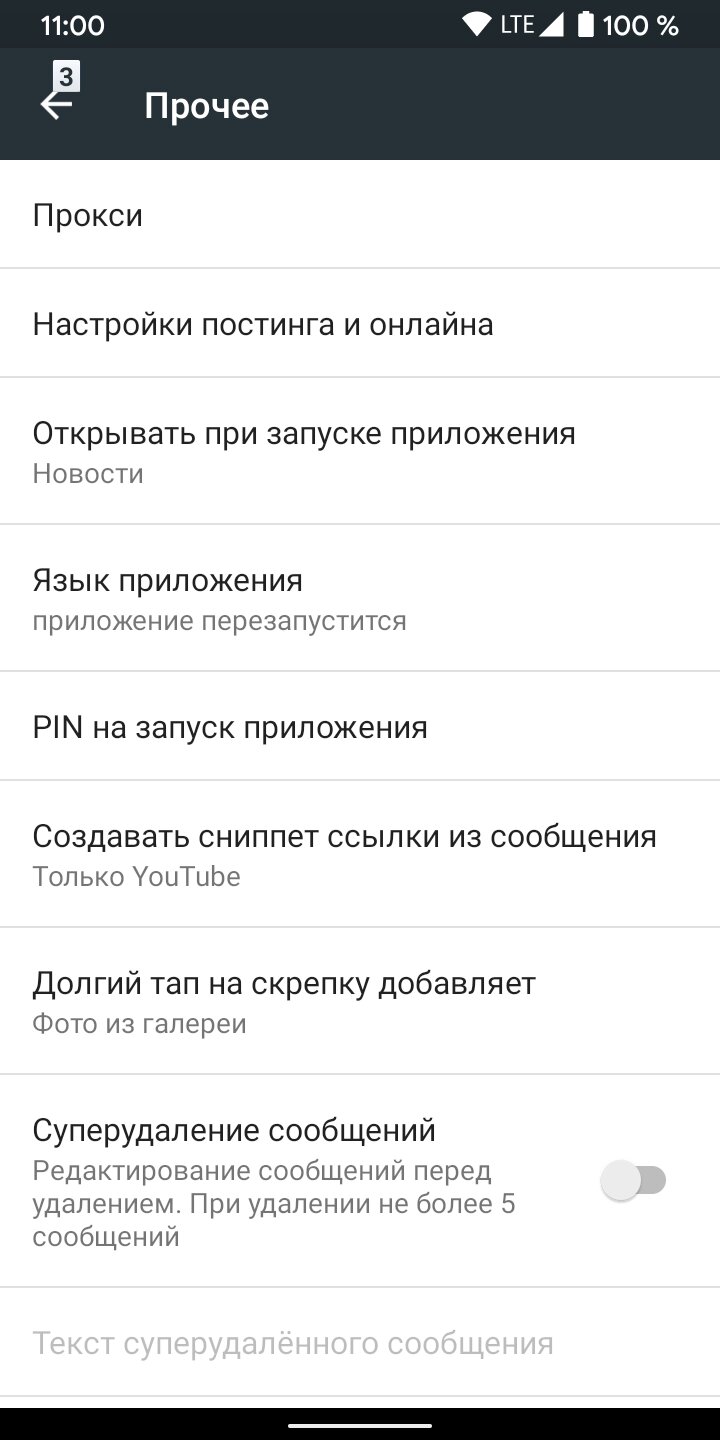Change Язык приложения
720x1440 pixels.
click(x=360, y=598)
